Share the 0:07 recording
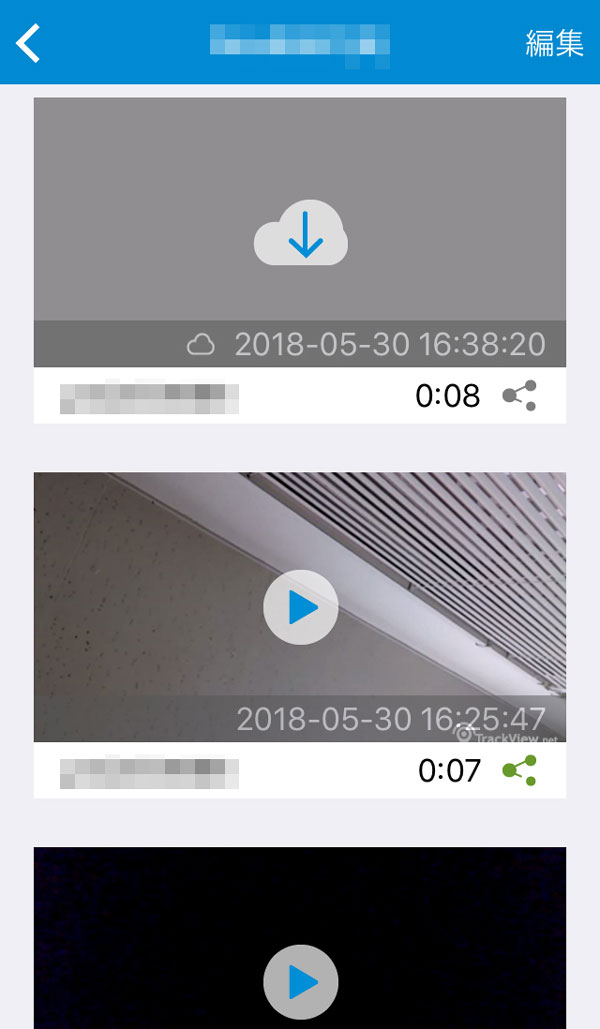The height and width of the screenshot is (1029, 600). click(x=519, y=770)
